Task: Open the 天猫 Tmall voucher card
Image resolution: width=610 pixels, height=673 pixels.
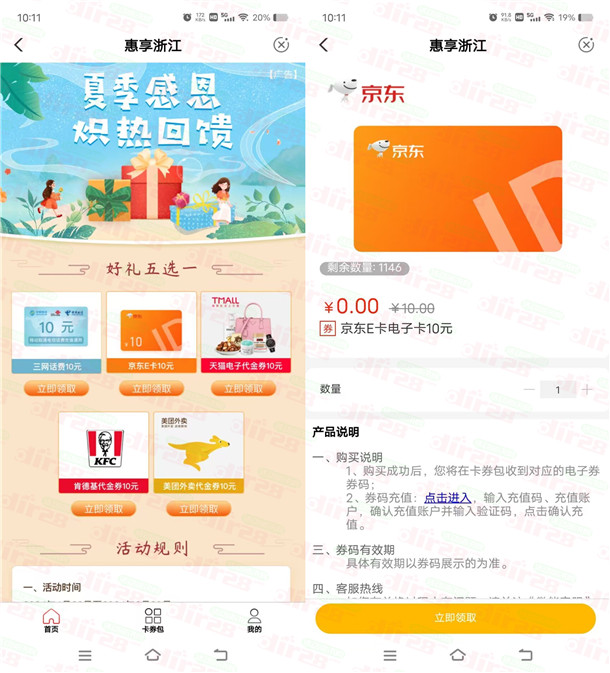Action: 245,328
